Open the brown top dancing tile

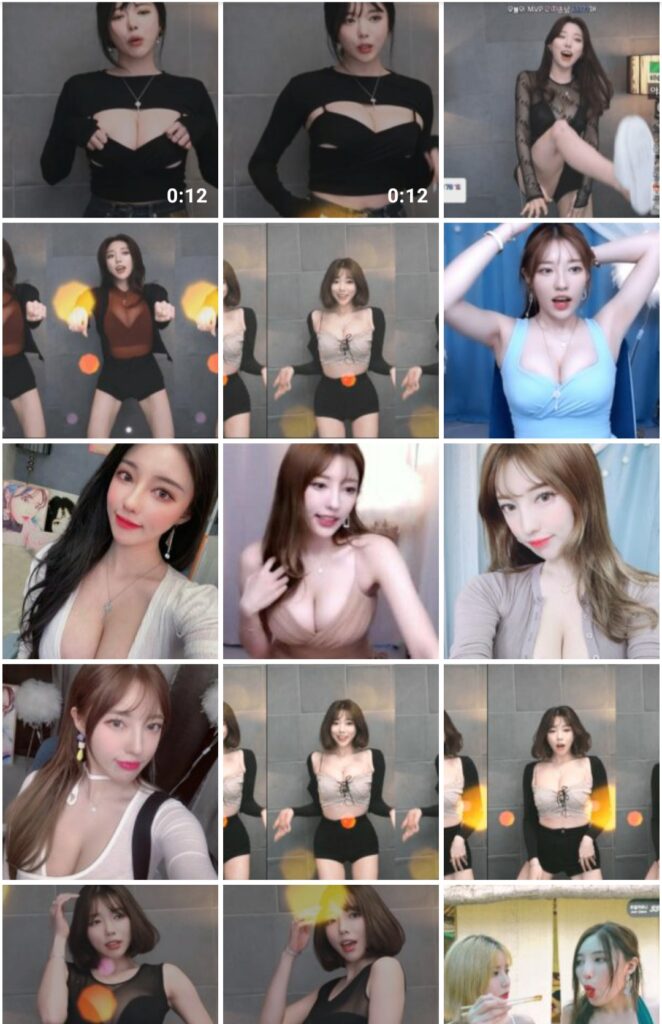110,330
